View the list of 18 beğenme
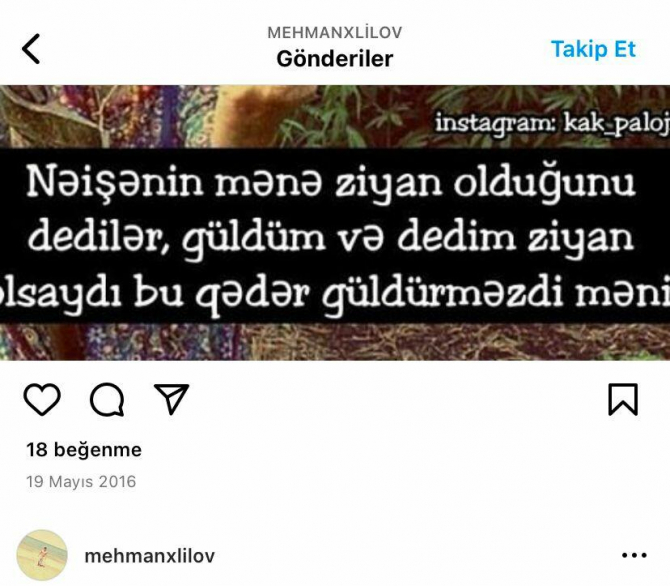The image size is (670, 586). pyautogui.click(x=84, y=450)
